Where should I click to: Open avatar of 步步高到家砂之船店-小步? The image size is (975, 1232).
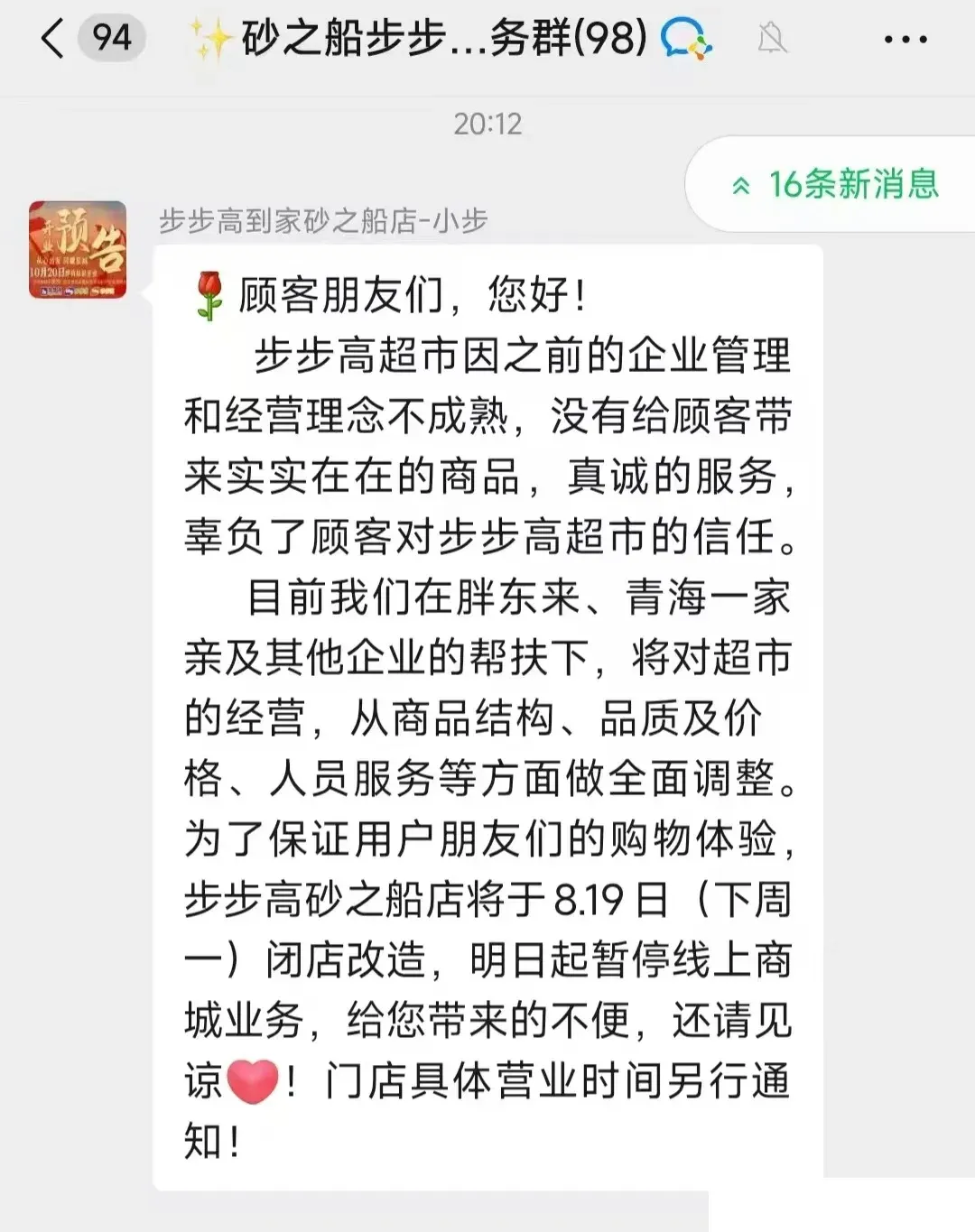[78, 250]
